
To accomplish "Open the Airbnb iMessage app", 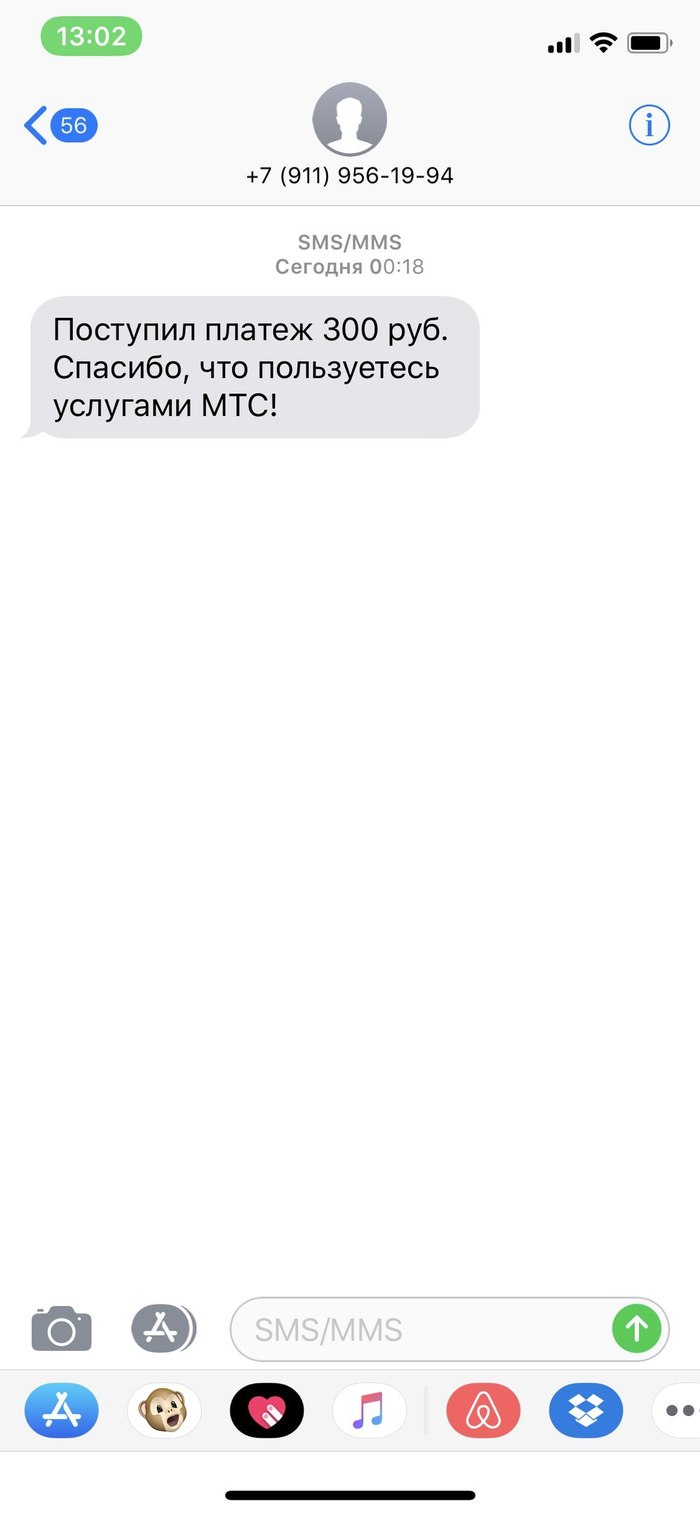I will (483, 1410).
